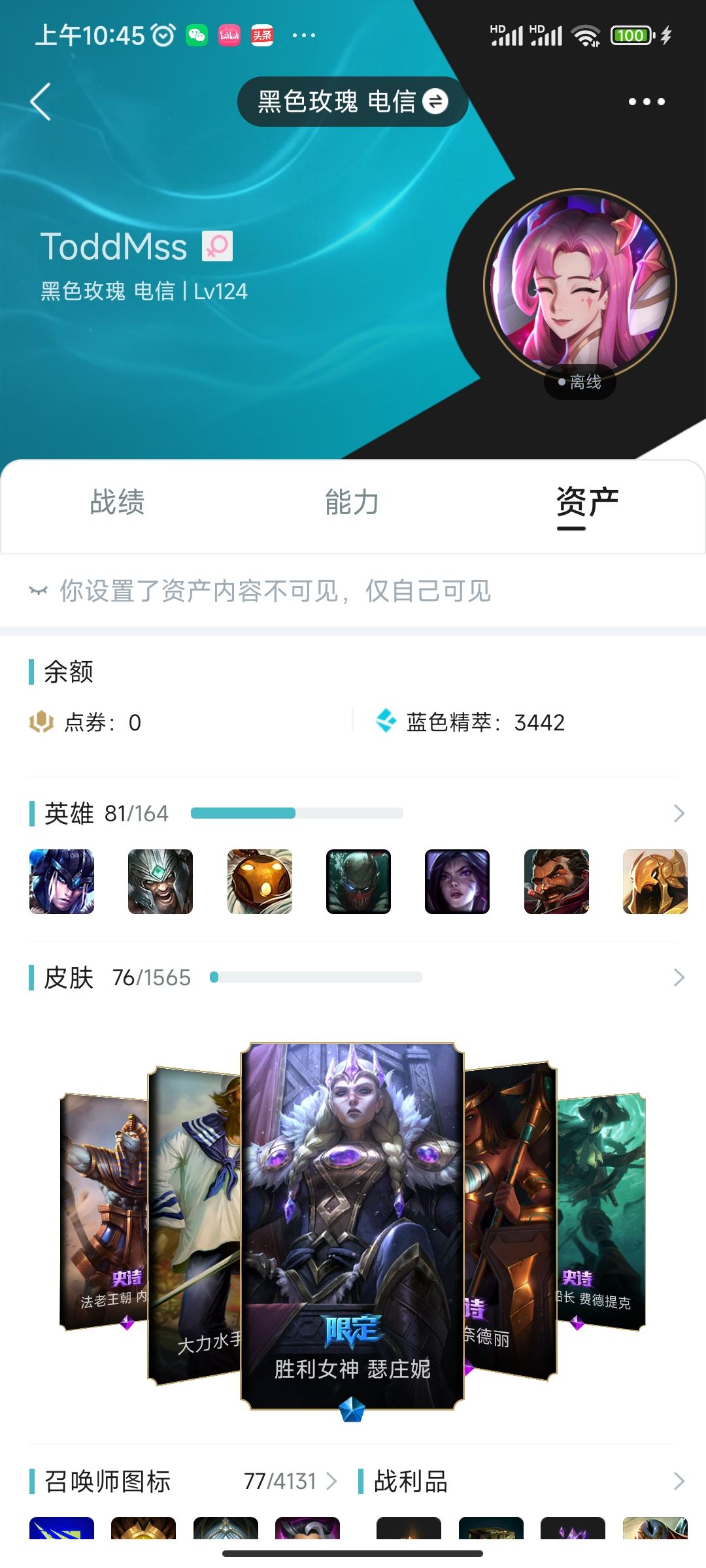706x1568 pixels.
Task: Tap the ToddMss profile avatar
Action: click(x=580, y=286)
